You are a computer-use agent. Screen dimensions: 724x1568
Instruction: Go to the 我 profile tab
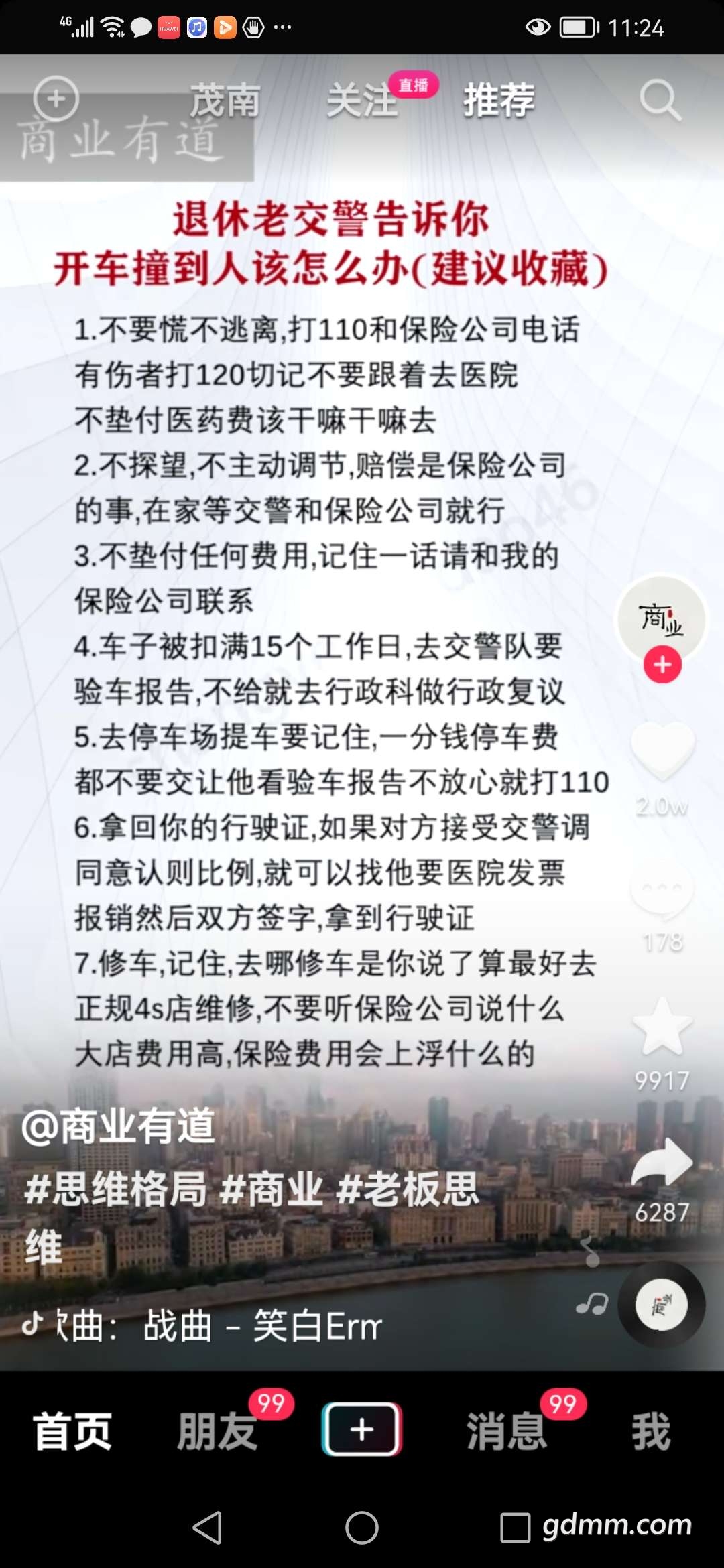pos(651,1431)
